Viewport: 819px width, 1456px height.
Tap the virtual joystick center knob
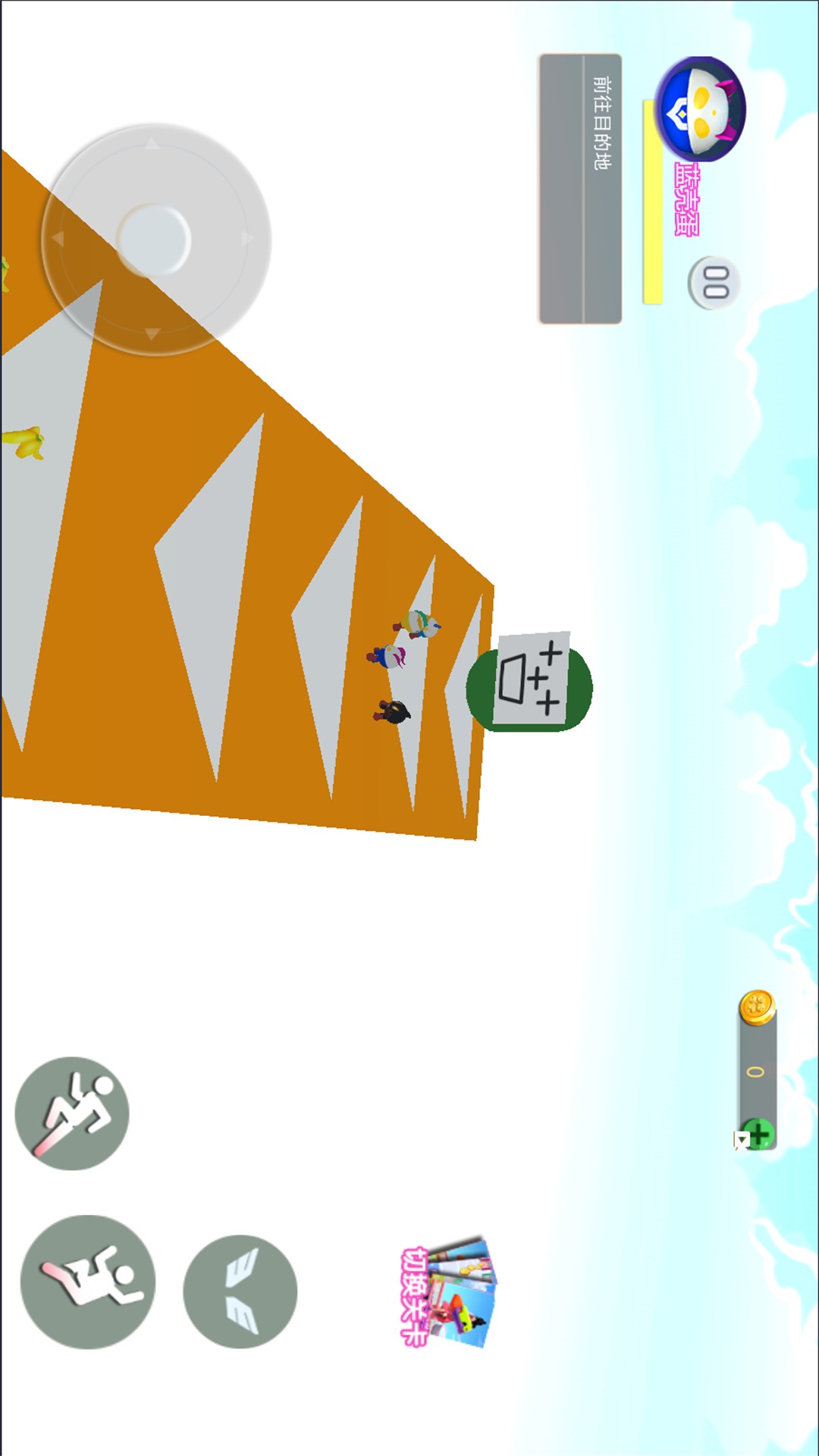pyautogui.click(x=155, y=240)
